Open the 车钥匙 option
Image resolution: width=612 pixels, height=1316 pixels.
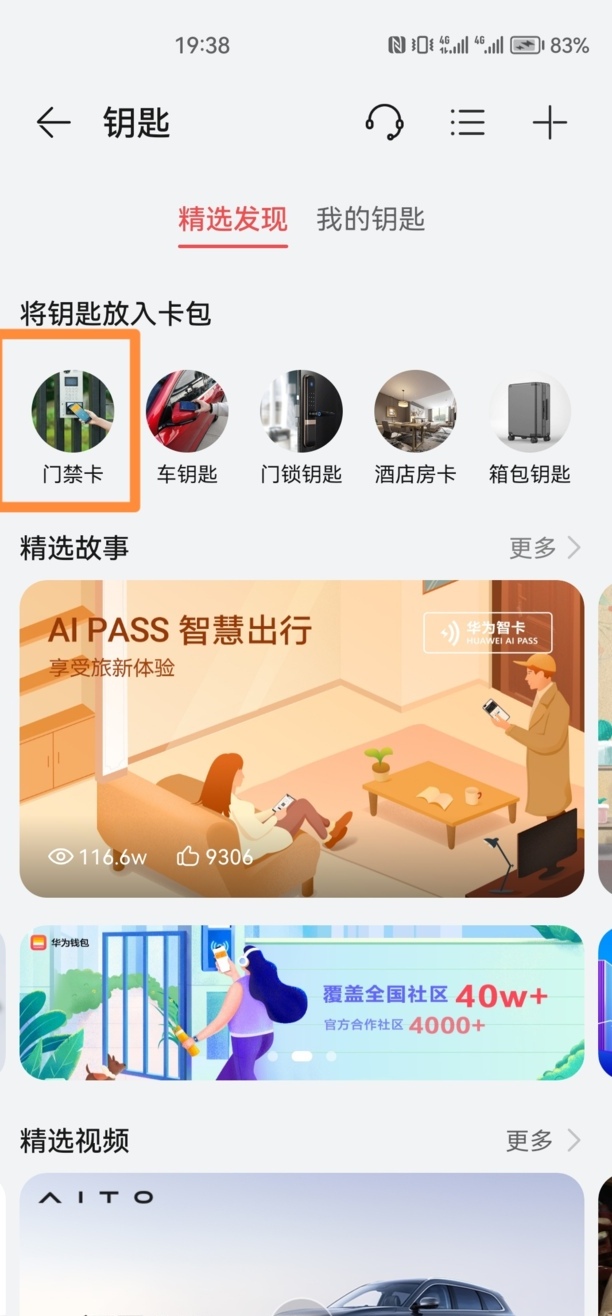(x=187, y=424)
